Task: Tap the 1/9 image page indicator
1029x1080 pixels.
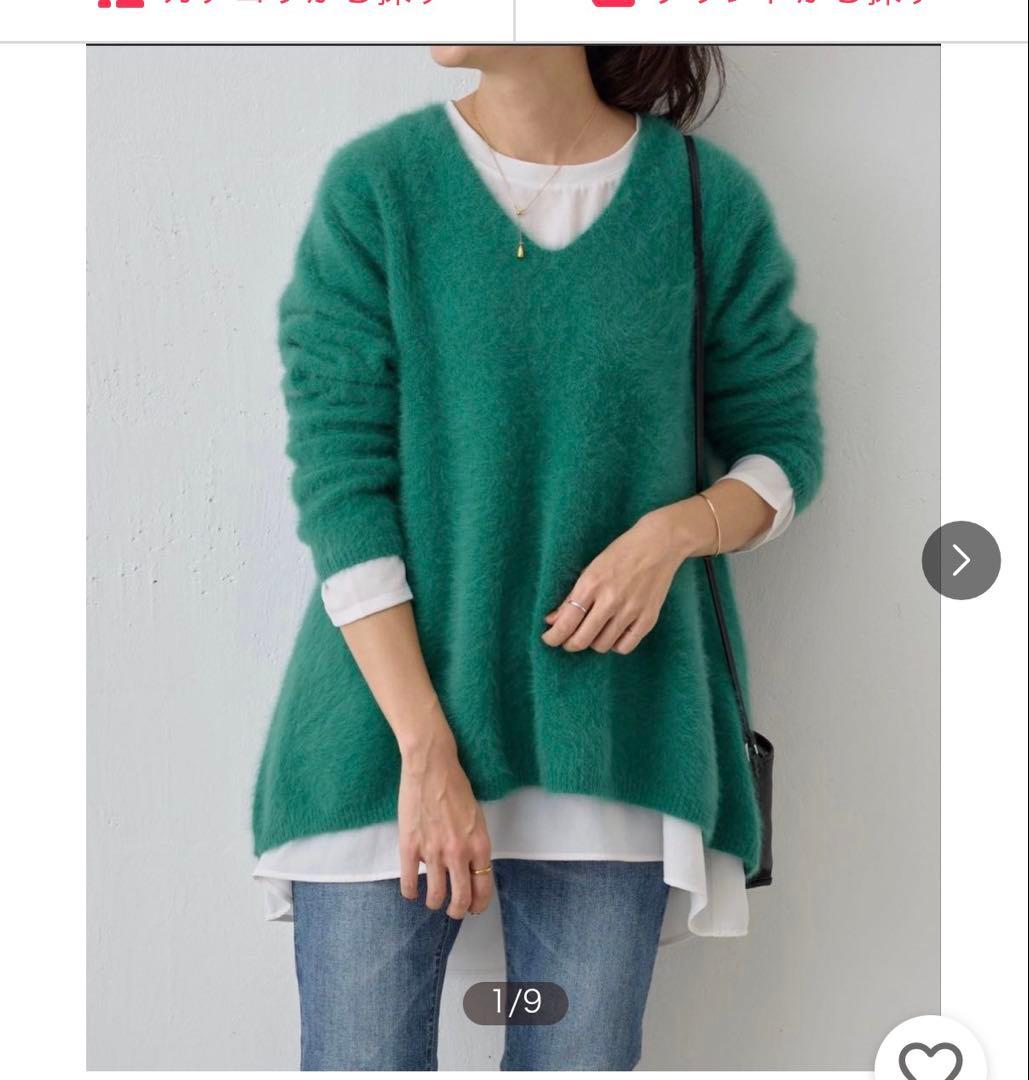Action: (x=515, y=1002)
